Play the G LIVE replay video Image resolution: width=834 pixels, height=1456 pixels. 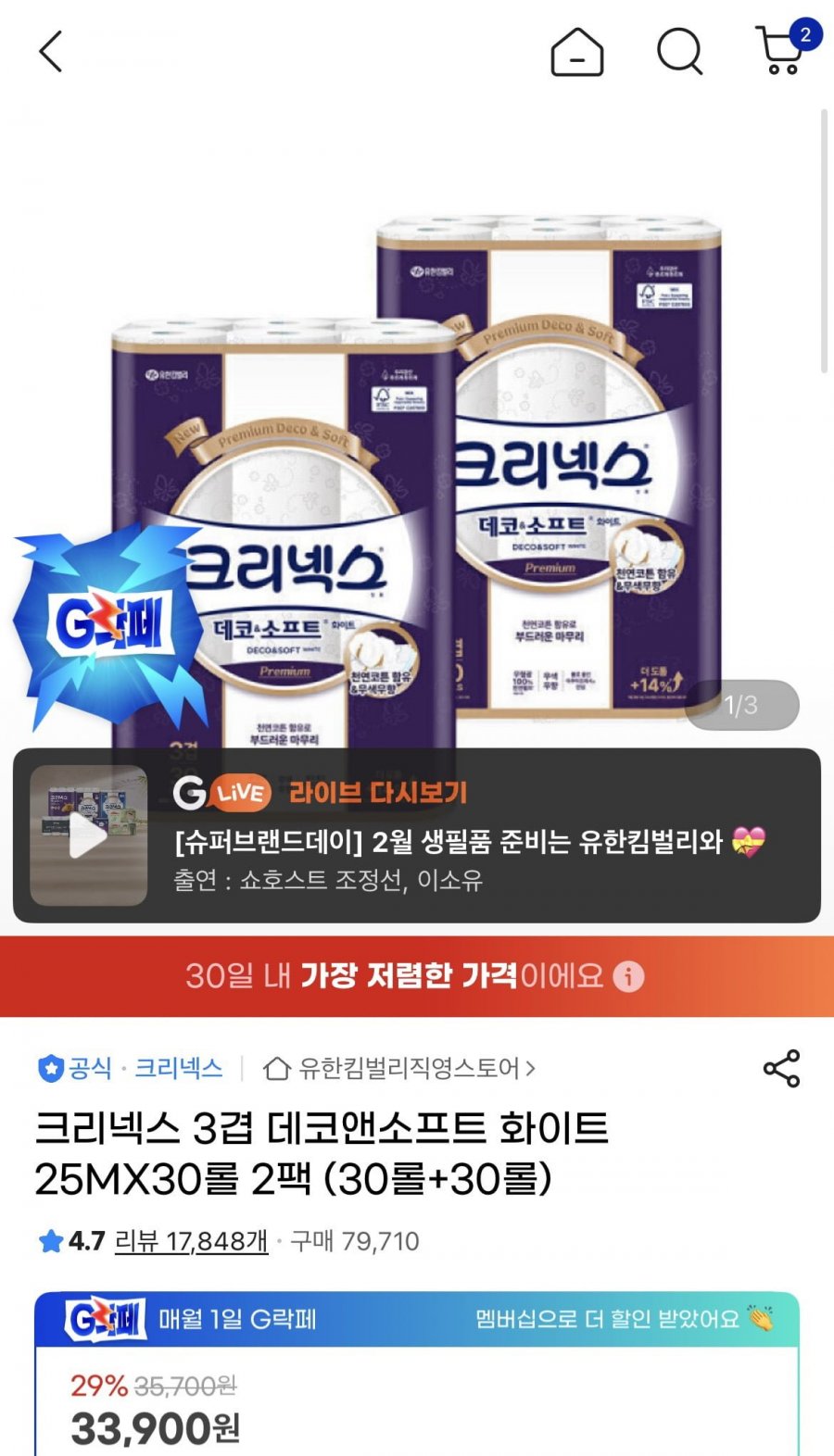pyautogui.click(x=89, y=835)
